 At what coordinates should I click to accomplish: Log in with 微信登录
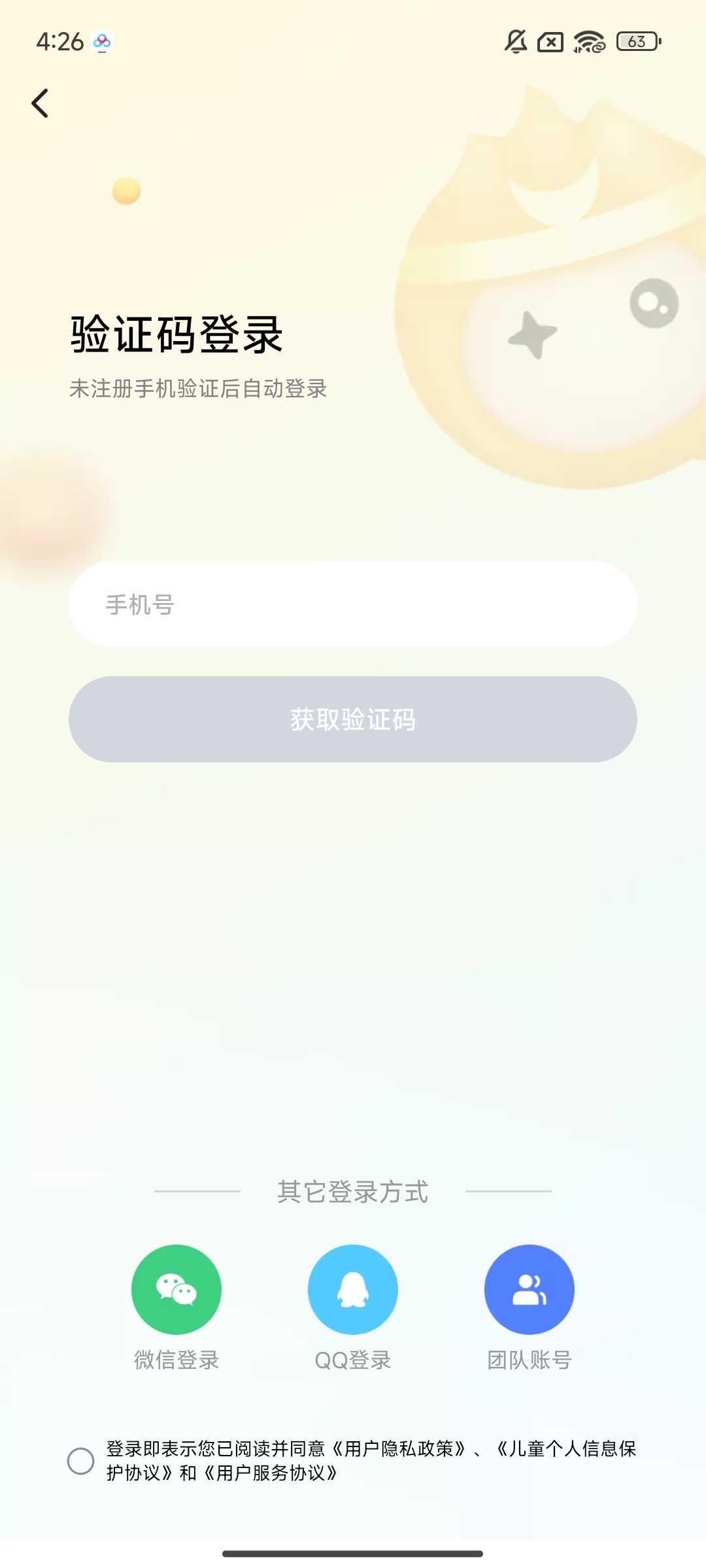(176, 1290)
